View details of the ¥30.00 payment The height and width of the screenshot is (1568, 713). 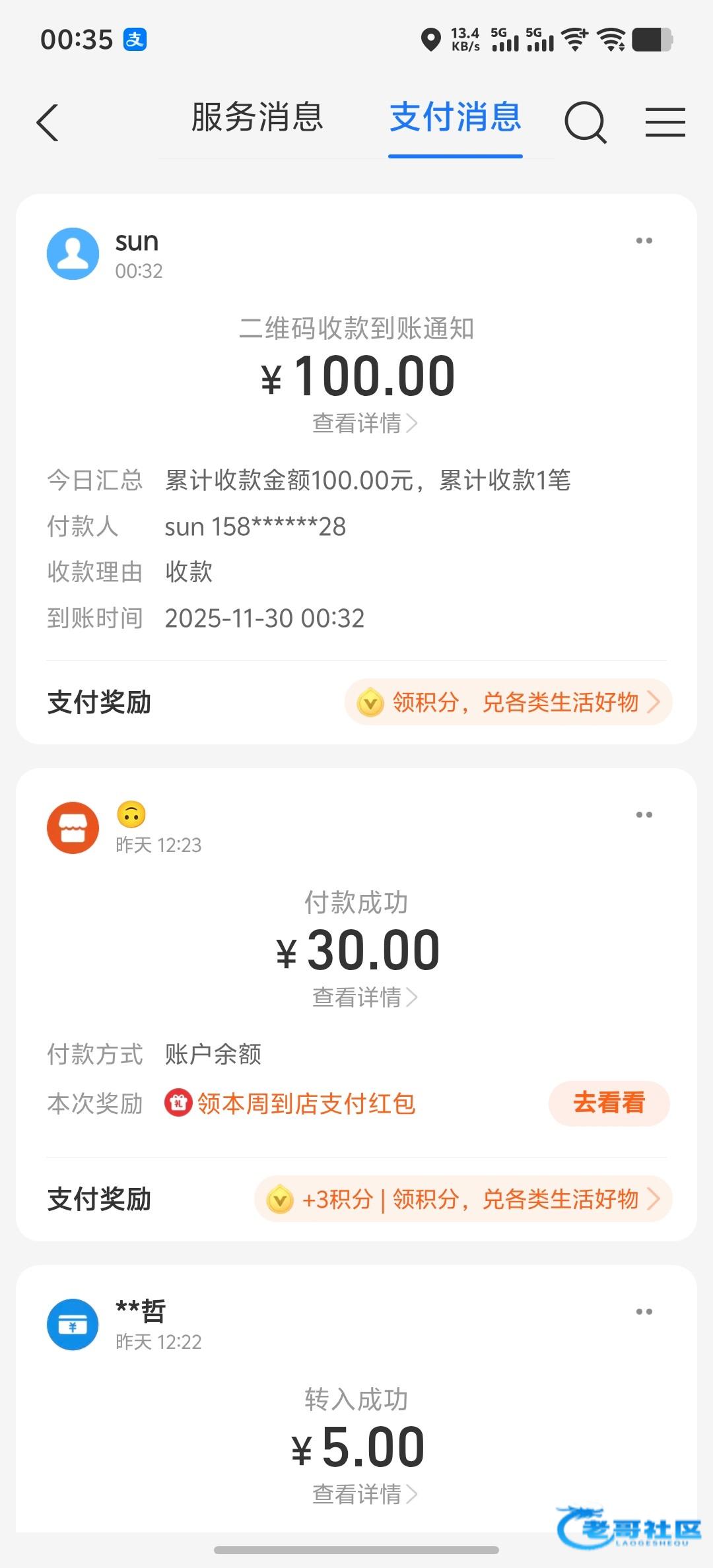click(364, 997)
